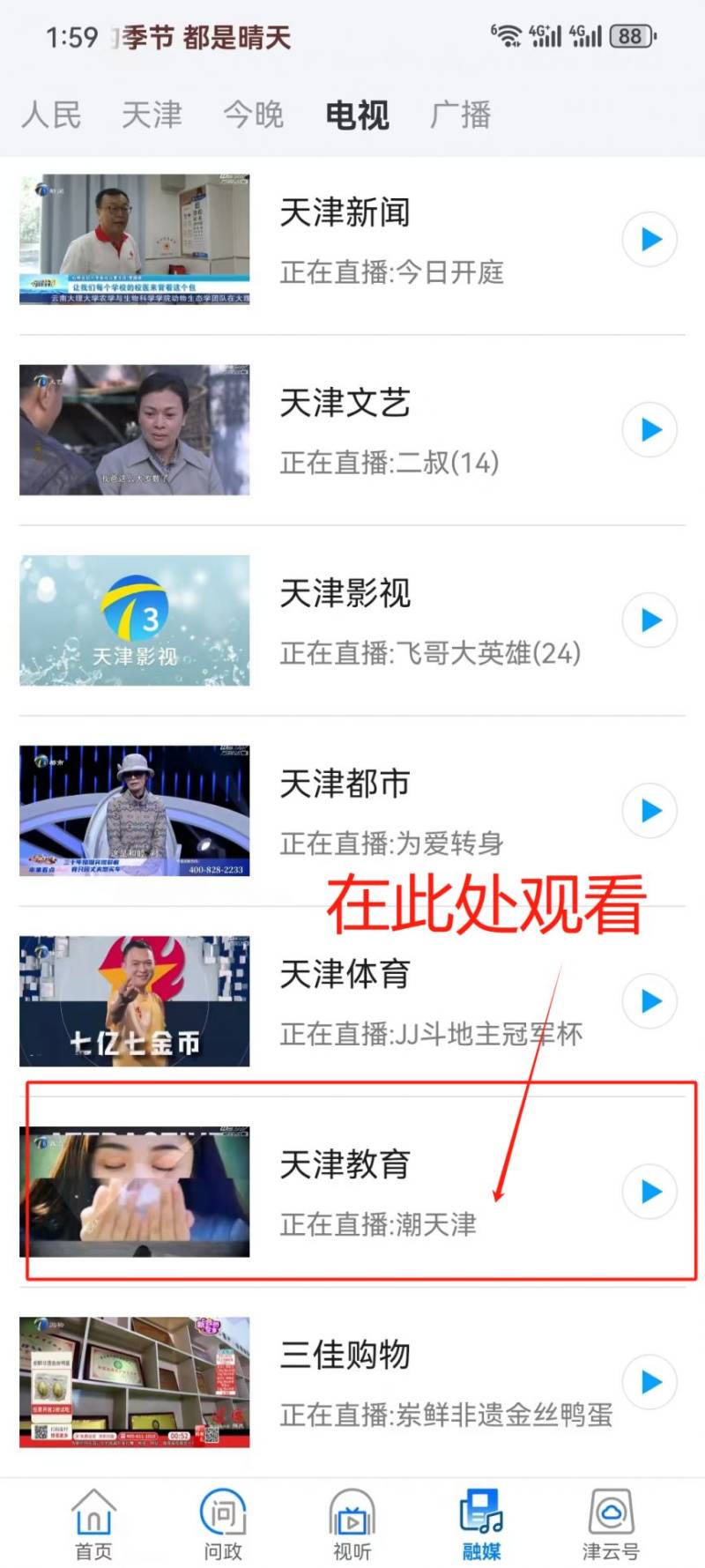Play 天津都市 live broadcast

(650, 811)
